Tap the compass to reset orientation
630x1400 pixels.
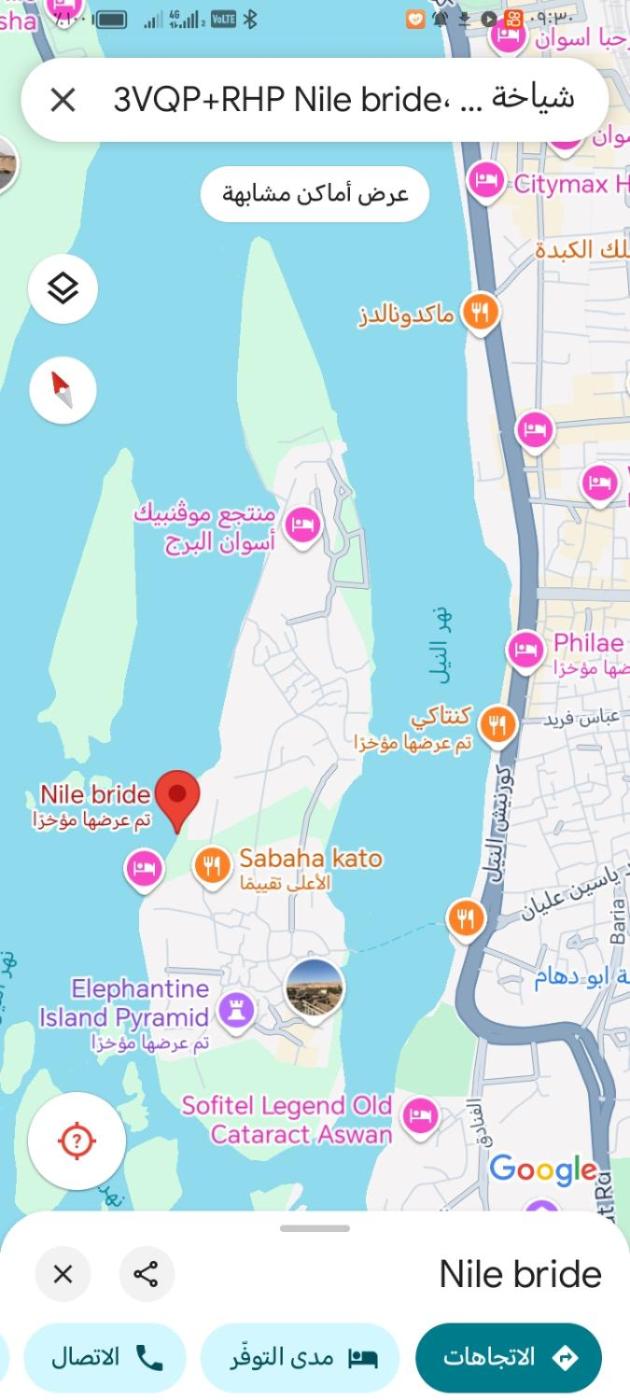coord(63,389)
